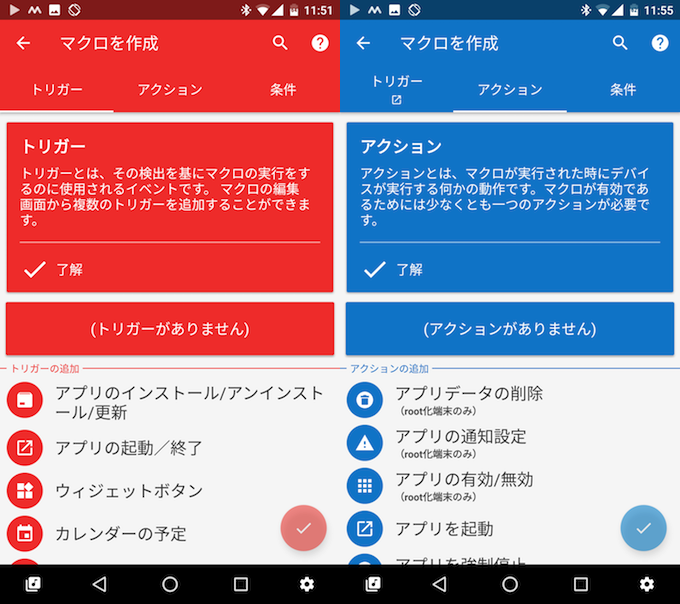Switch to トリガー tab on the blue screen
The height and width of the screenshot is (604, 680).
click(397, 88)
